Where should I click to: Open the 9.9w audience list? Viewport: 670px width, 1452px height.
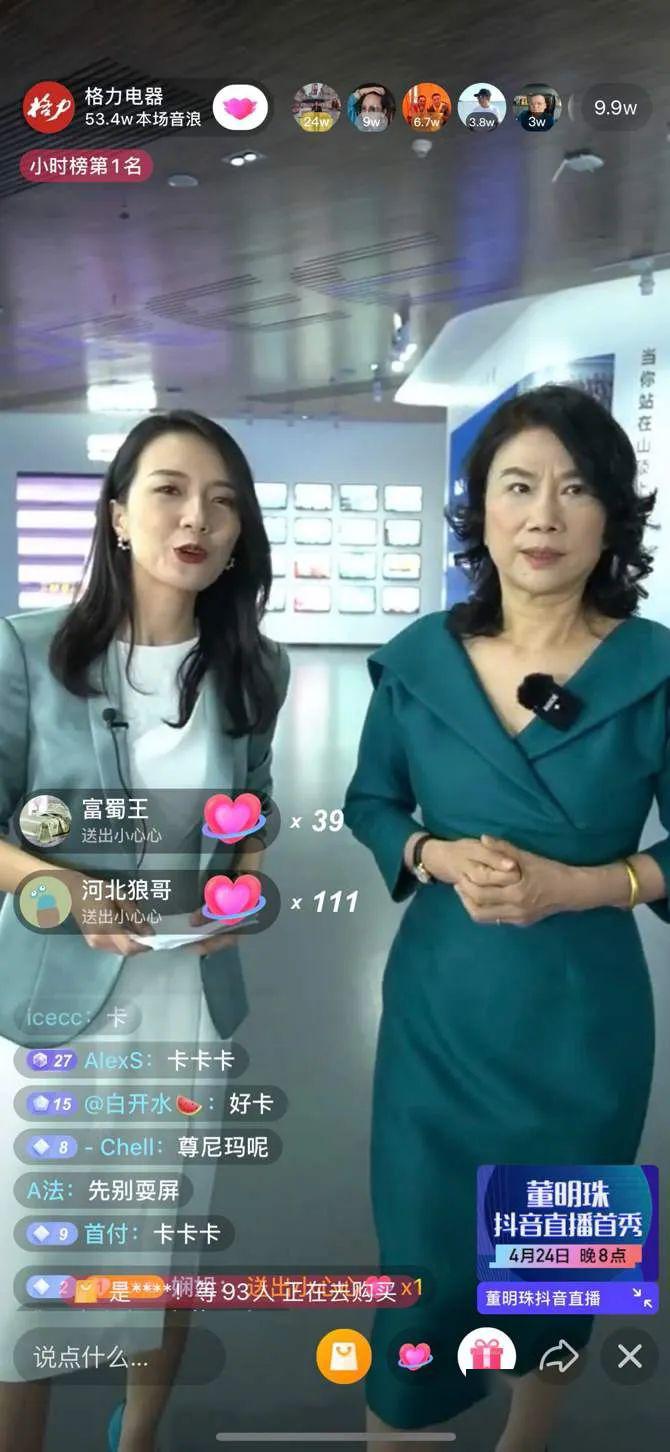(615, 108)
